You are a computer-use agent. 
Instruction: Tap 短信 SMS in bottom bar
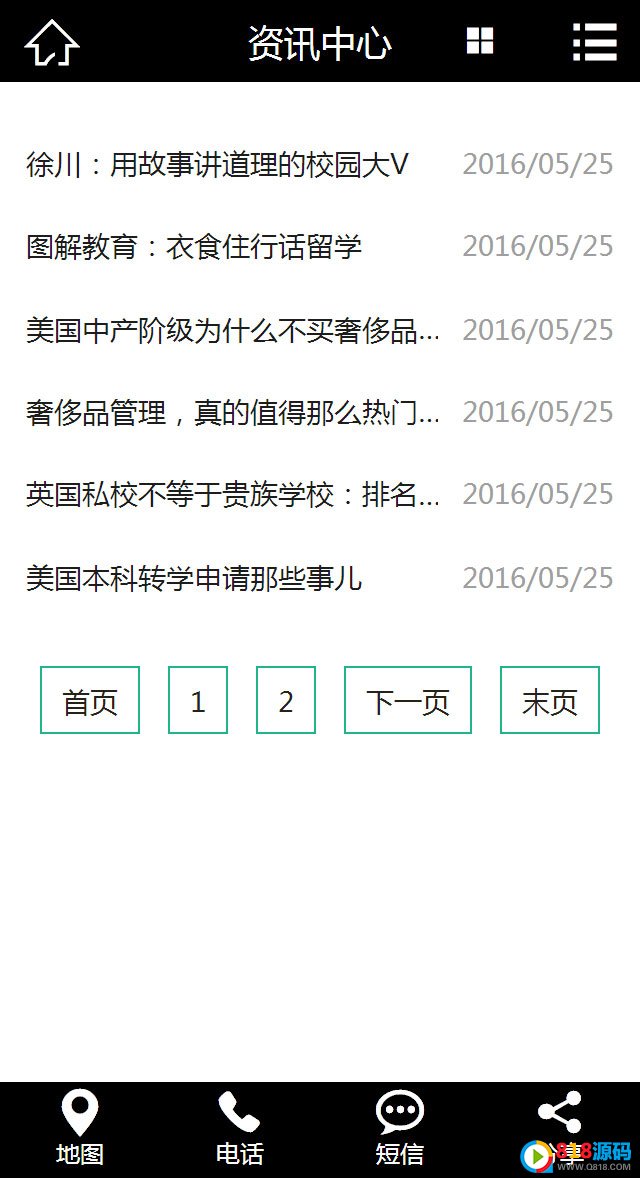[400, 1128]
